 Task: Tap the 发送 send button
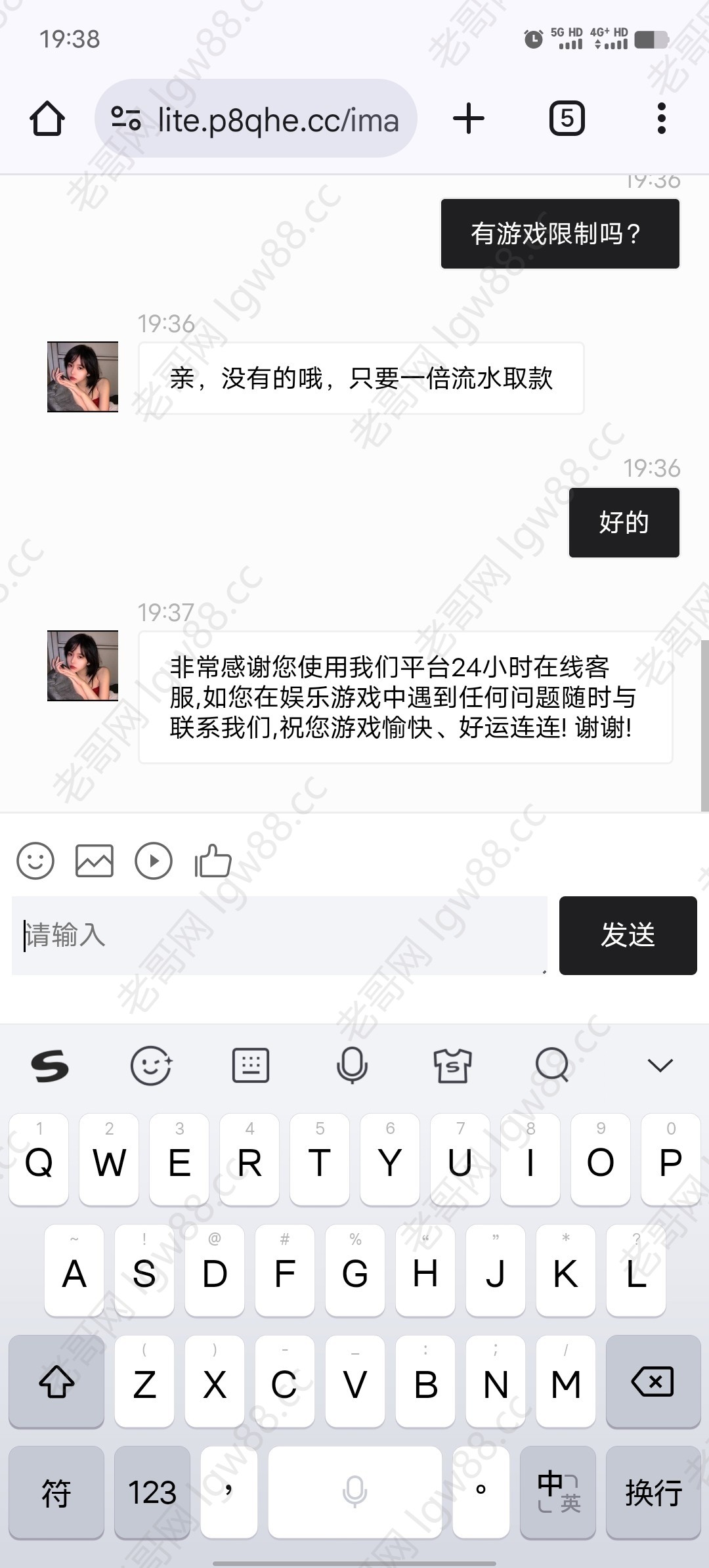point(628,935)
